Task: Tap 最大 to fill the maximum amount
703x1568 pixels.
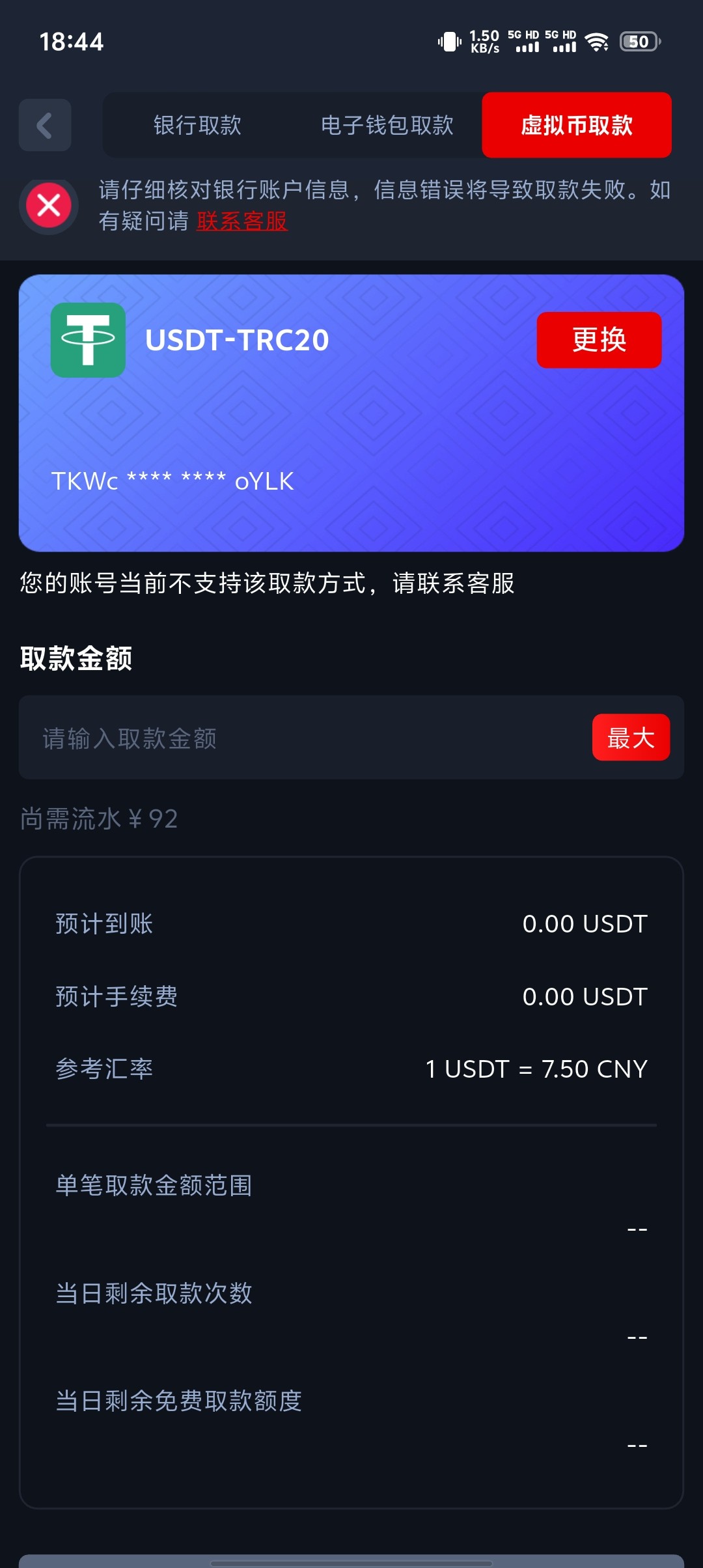Action: pyautogui.click(x=630, y=738)
